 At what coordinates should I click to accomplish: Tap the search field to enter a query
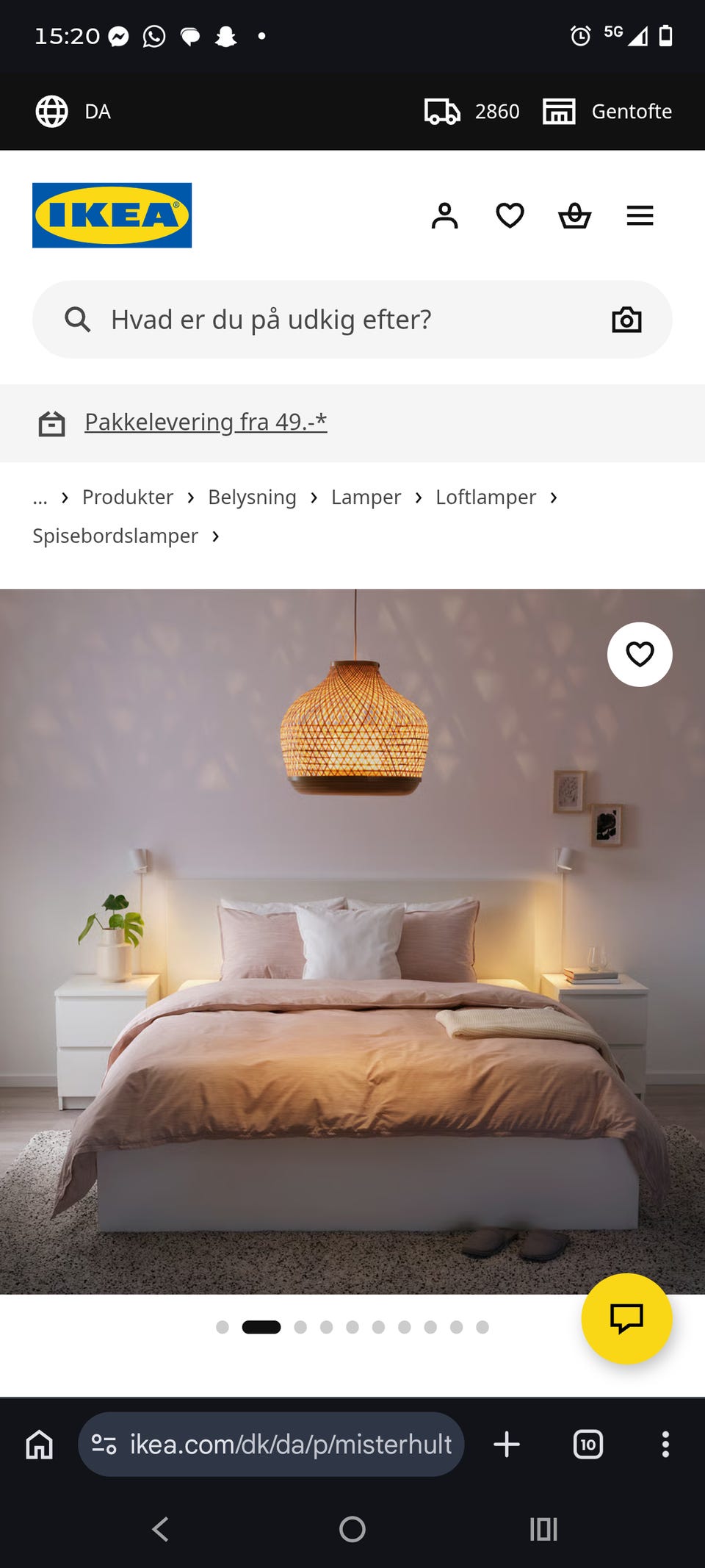[294, 319]
